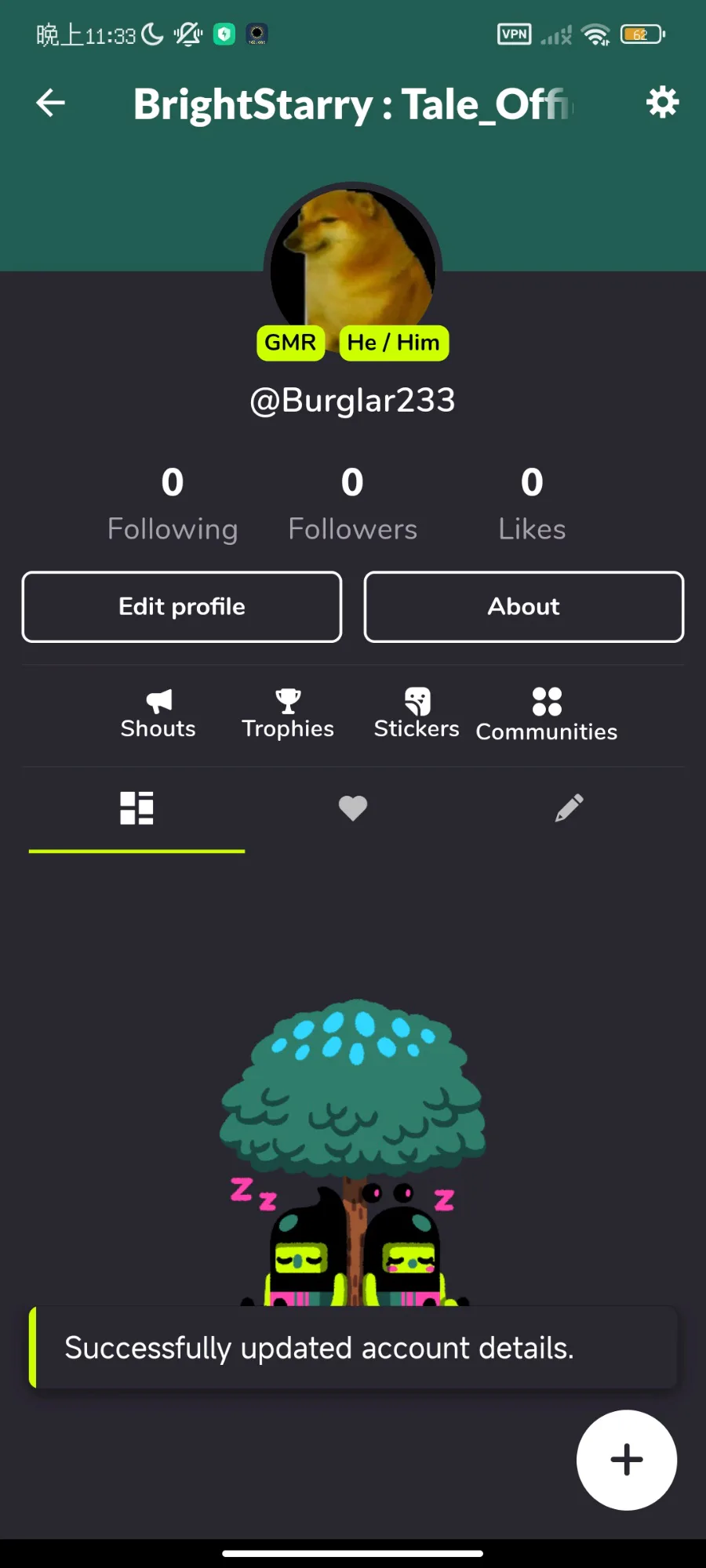Image resolution: width=706 pixels, height=1568 pixels.
Task: Create new post with plus button
Action: point(626,1460)
